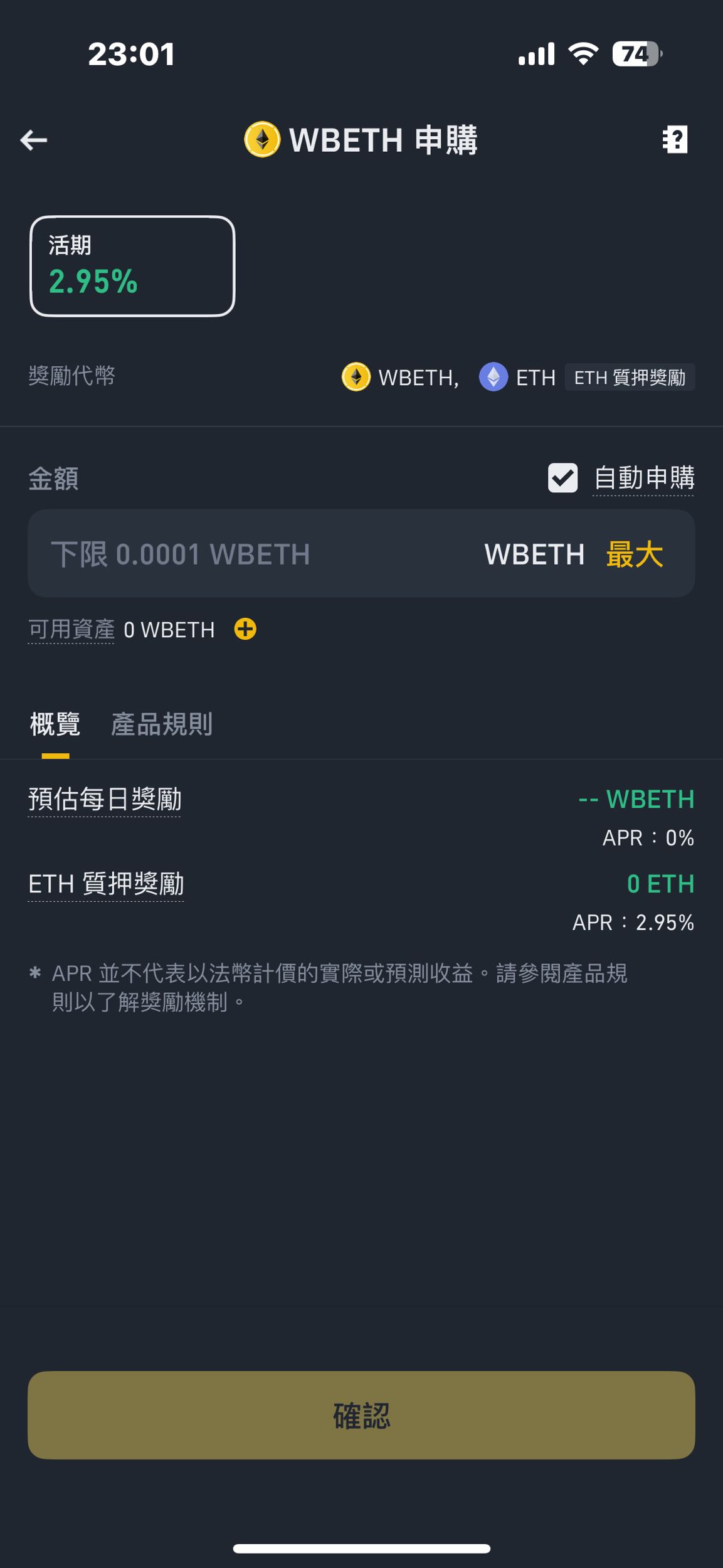This screenshot has height=1568, width=723.
Task: Show details for ETH 質押獎勵 row
Action: 106,884
